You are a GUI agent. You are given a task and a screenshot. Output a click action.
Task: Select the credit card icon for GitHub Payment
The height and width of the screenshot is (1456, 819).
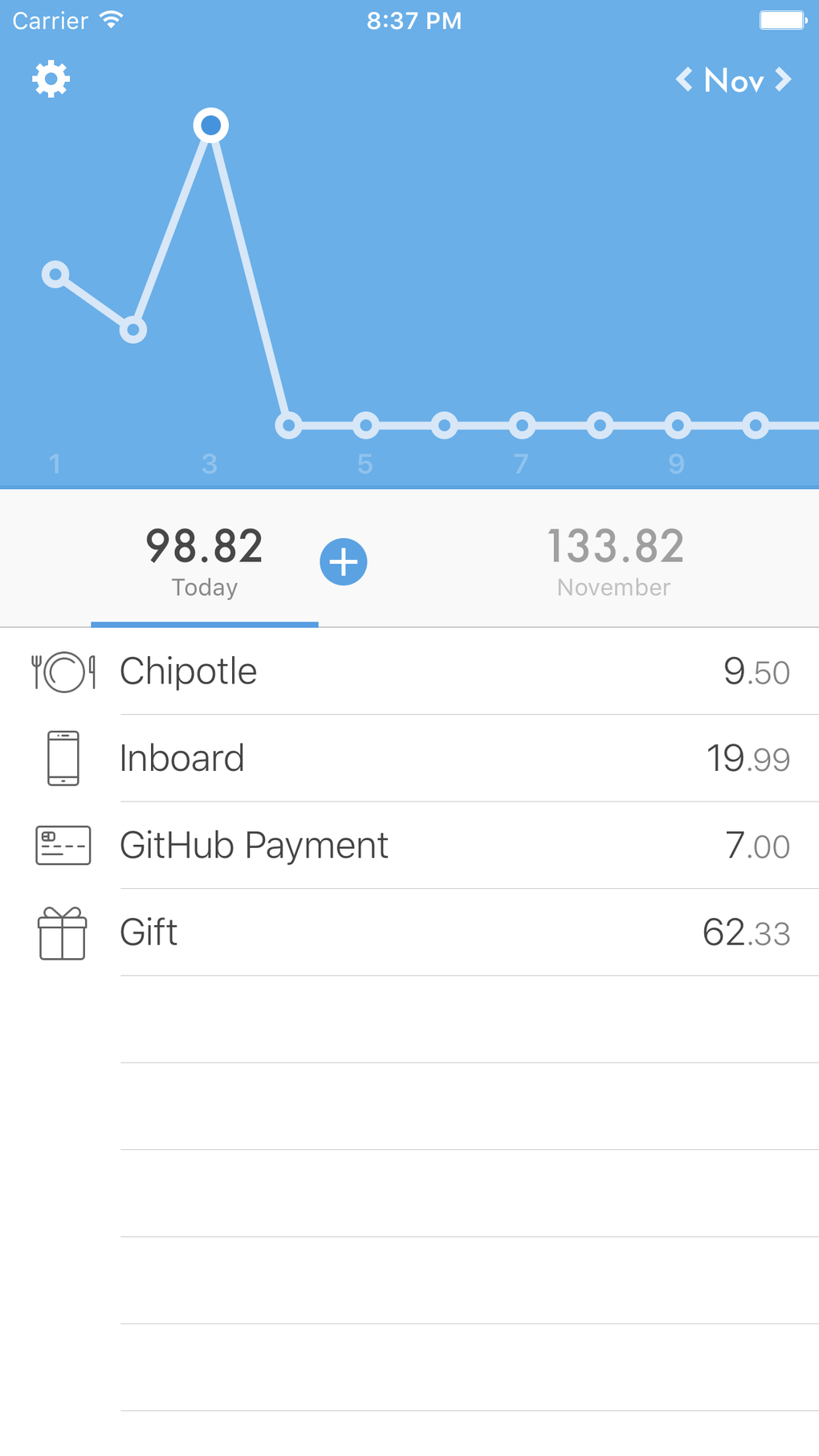63,846
